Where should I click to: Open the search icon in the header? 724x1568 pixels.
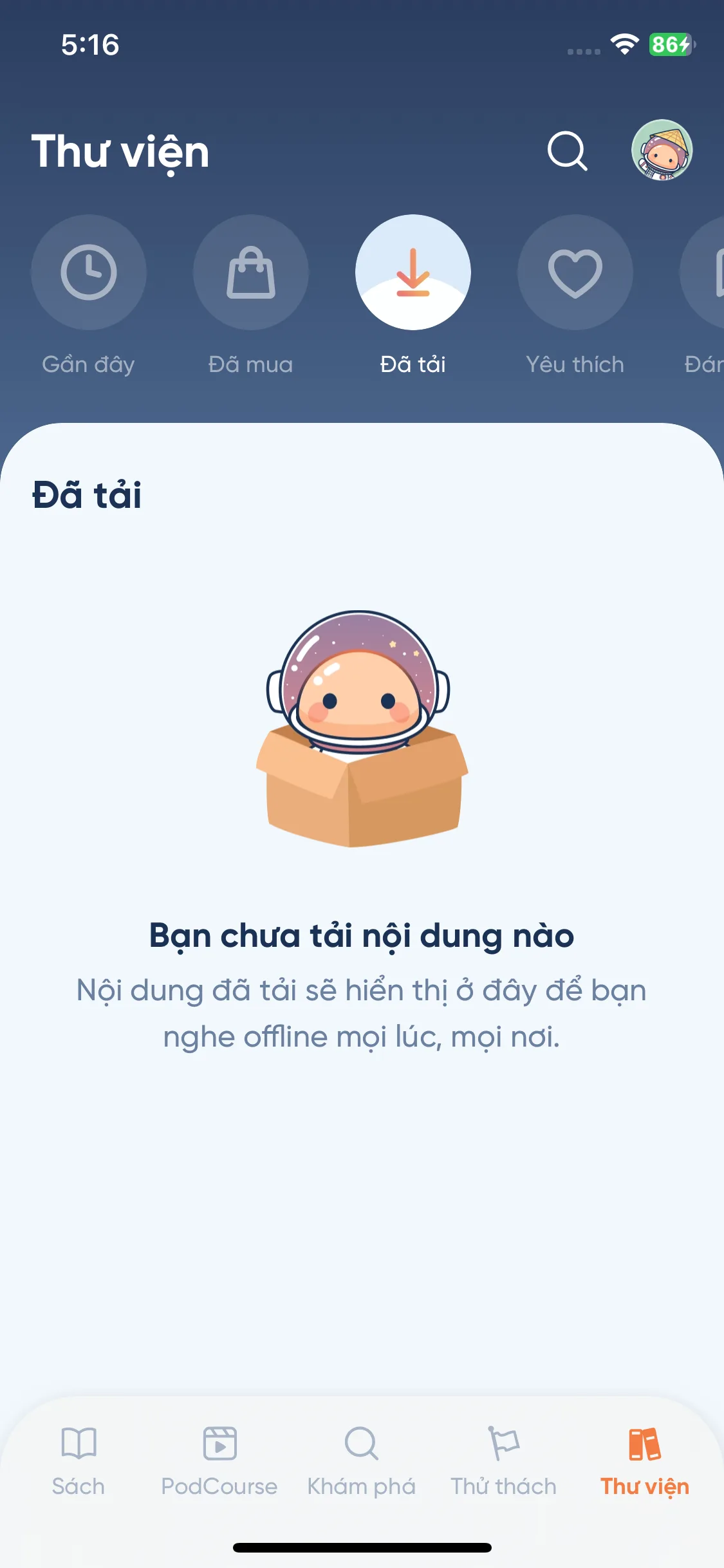[x=567, y=151]
